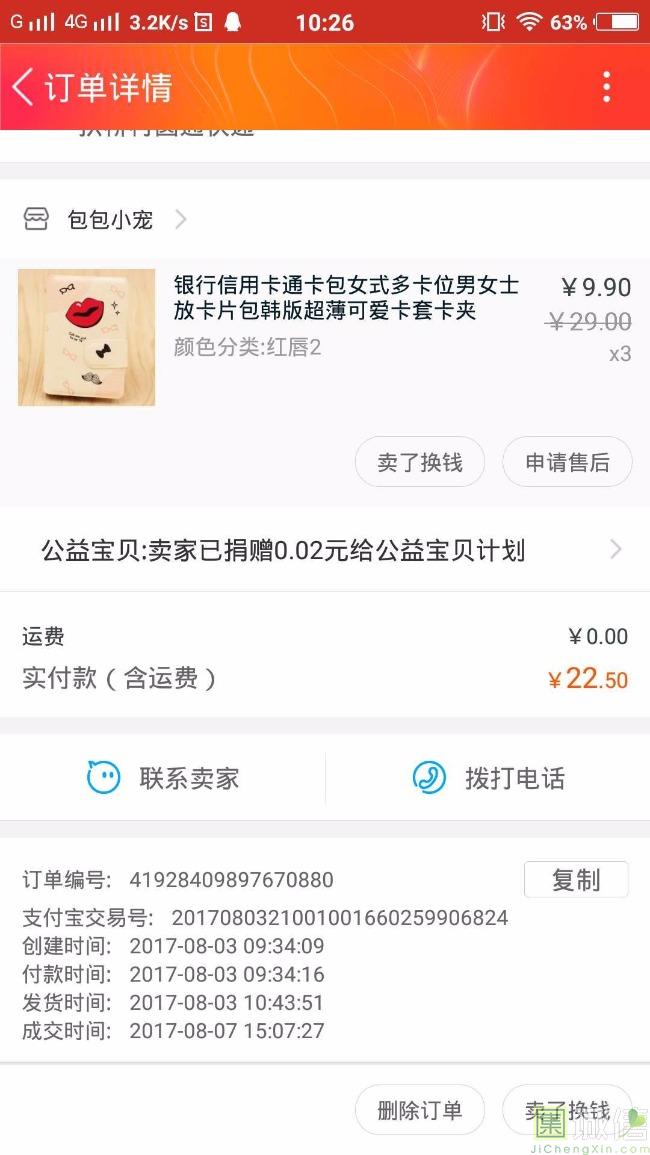Open the 公益宝贝 donation details row
The width and height of the screenshot is (650, 1155).
point(325,550)
